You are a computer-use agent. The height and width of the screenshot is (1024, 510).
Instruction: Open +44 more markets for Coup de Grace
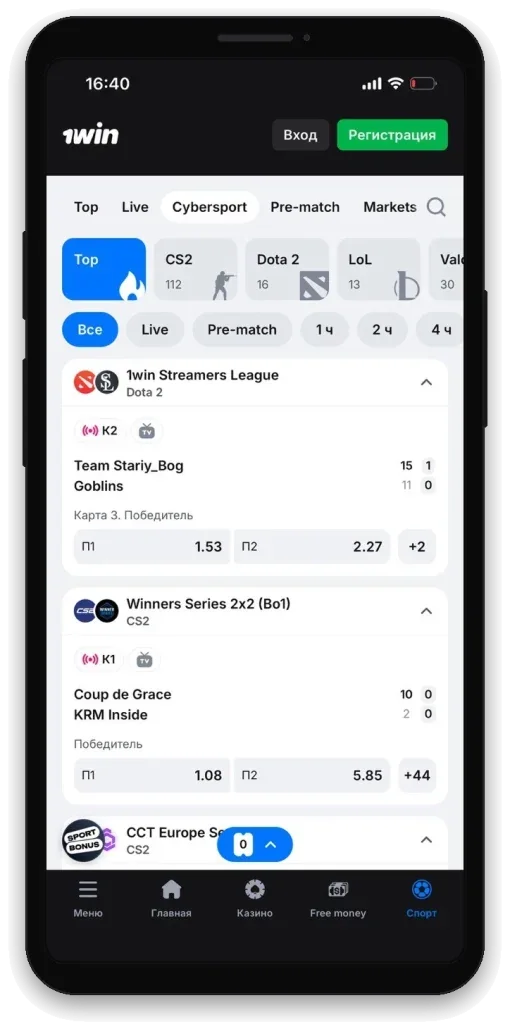[x=417, y=775]
